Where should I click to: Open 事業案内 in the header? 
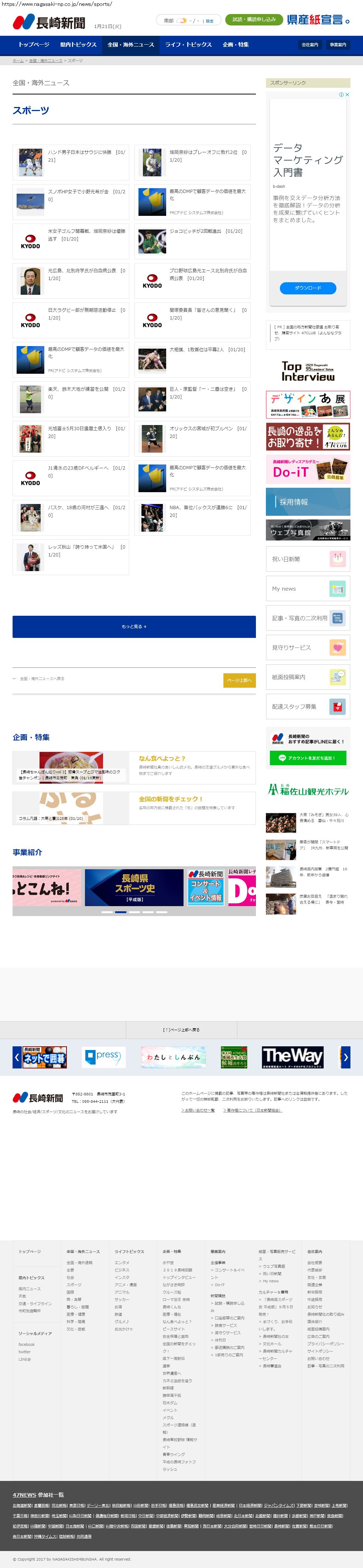point(338,45)
